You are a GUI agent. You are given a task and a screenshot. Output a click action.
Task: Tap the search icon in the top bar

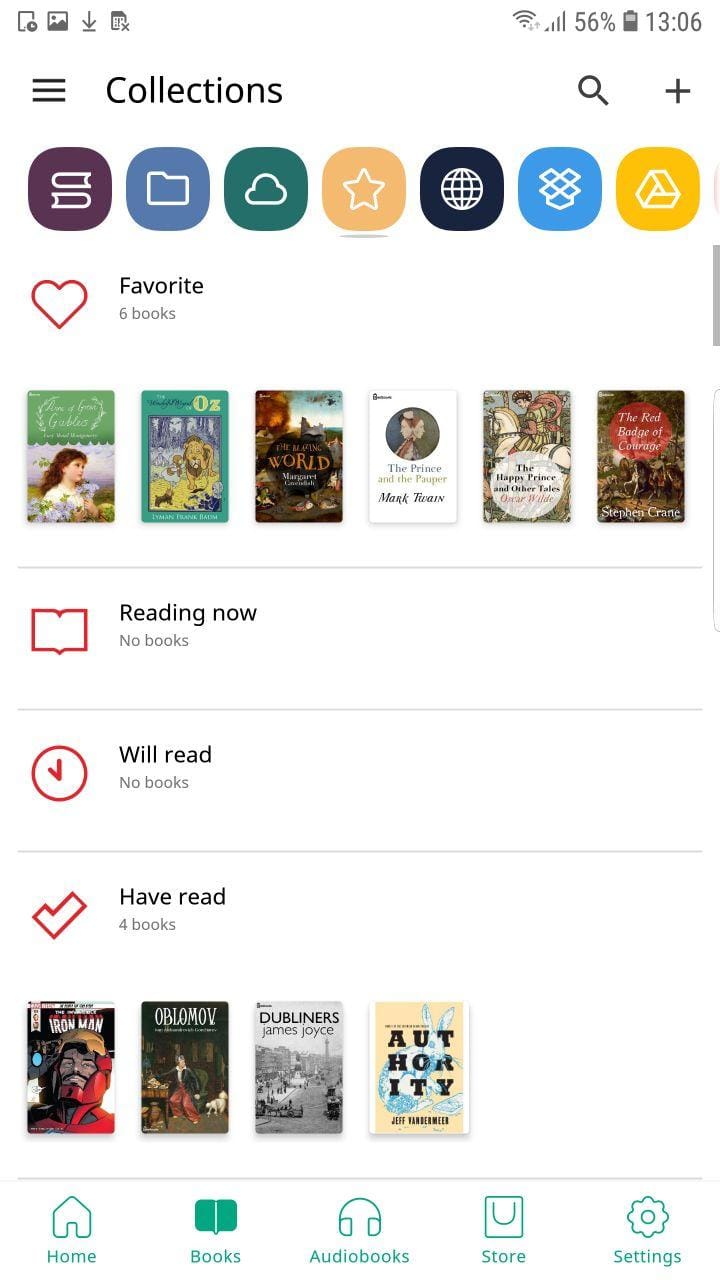coord(593,90)
